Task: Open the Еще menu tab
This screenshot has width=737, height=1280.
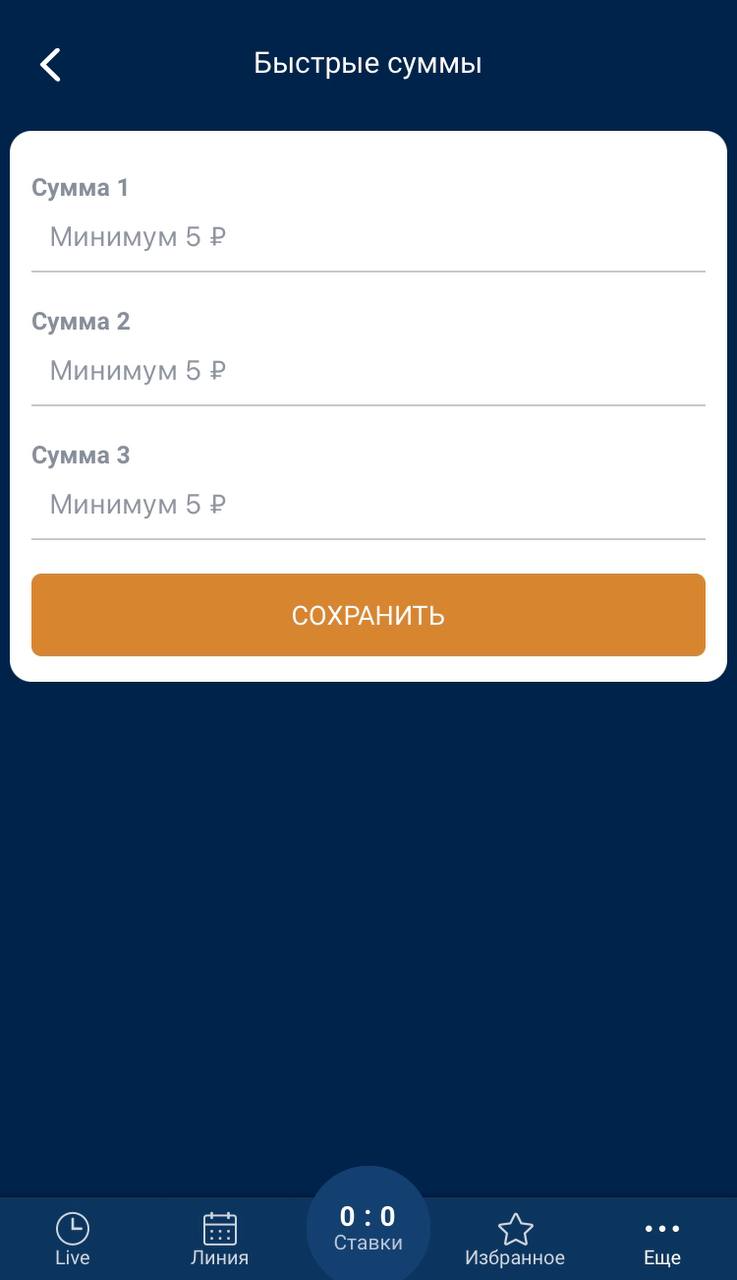Action: 662,1239
